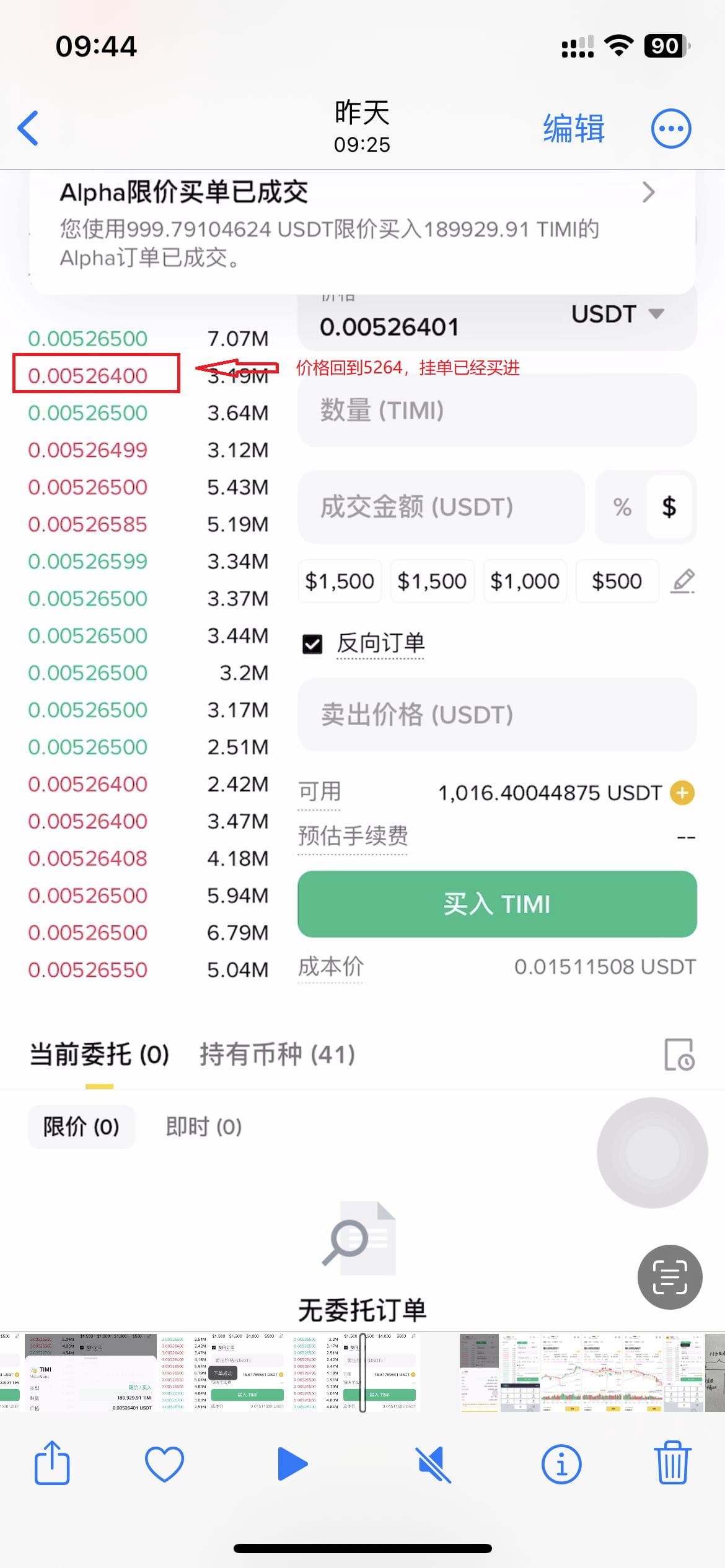Viewport: 725px width, 1568px height.
Task: Open the more options ellipsis menu
Action: click(670, 129)
